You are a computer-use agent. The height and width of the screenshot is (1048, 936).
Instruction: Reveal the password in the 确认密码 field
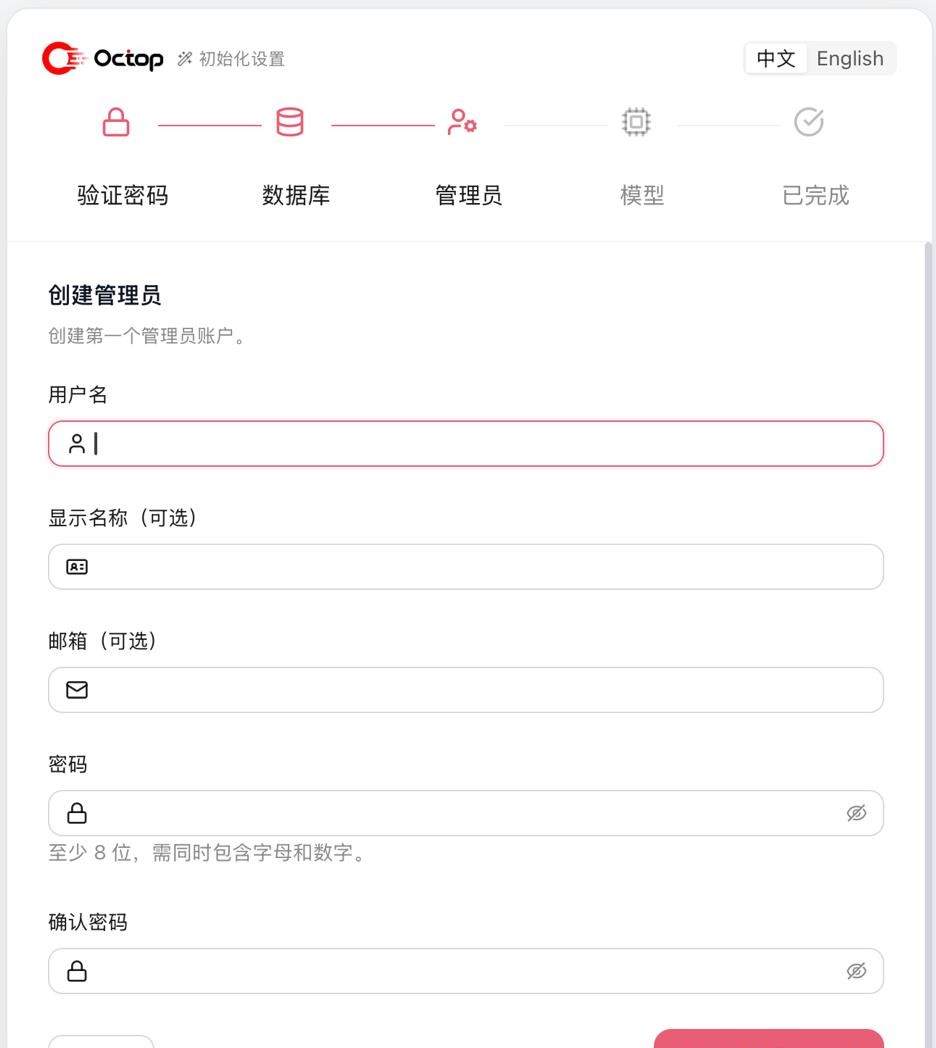(x=856, y=970)
